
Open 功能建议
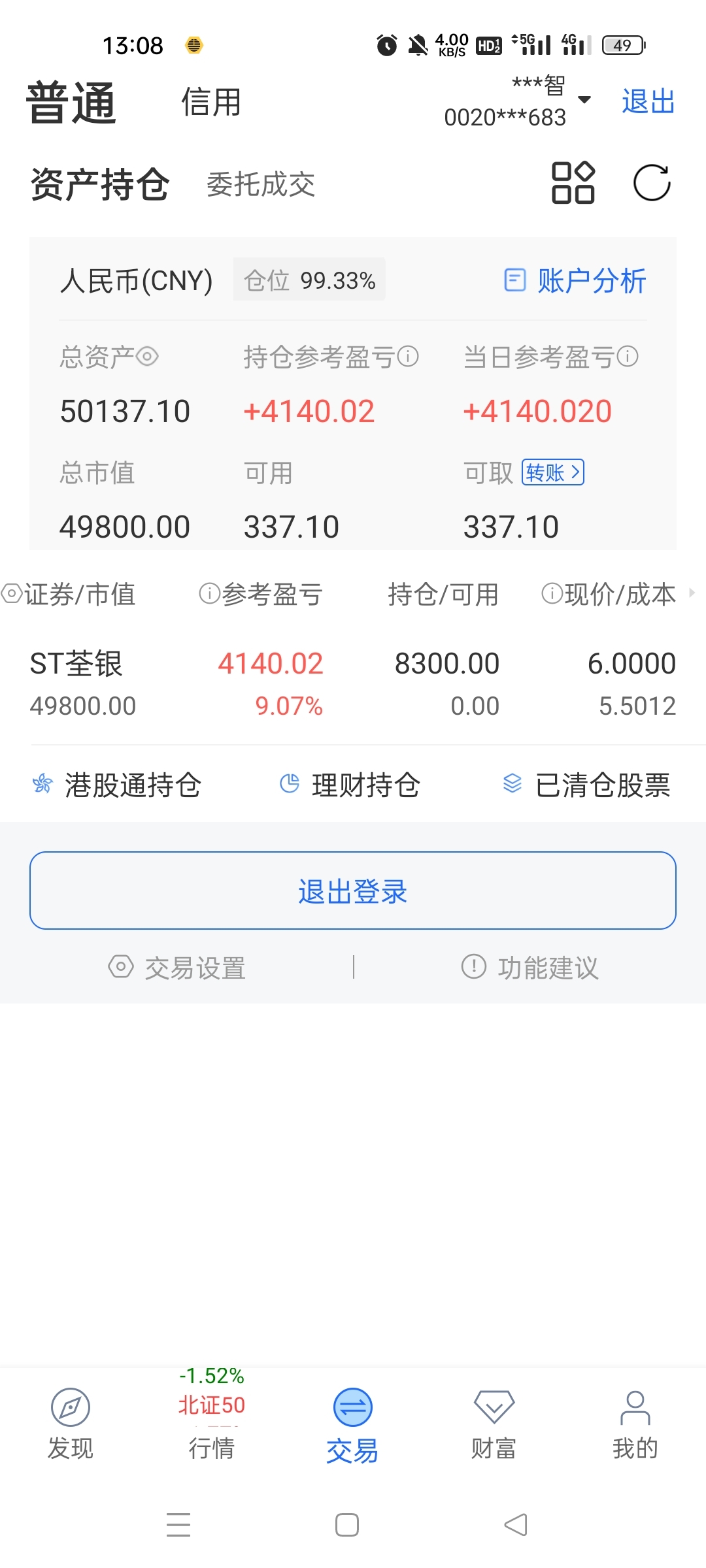pos(529,968)
